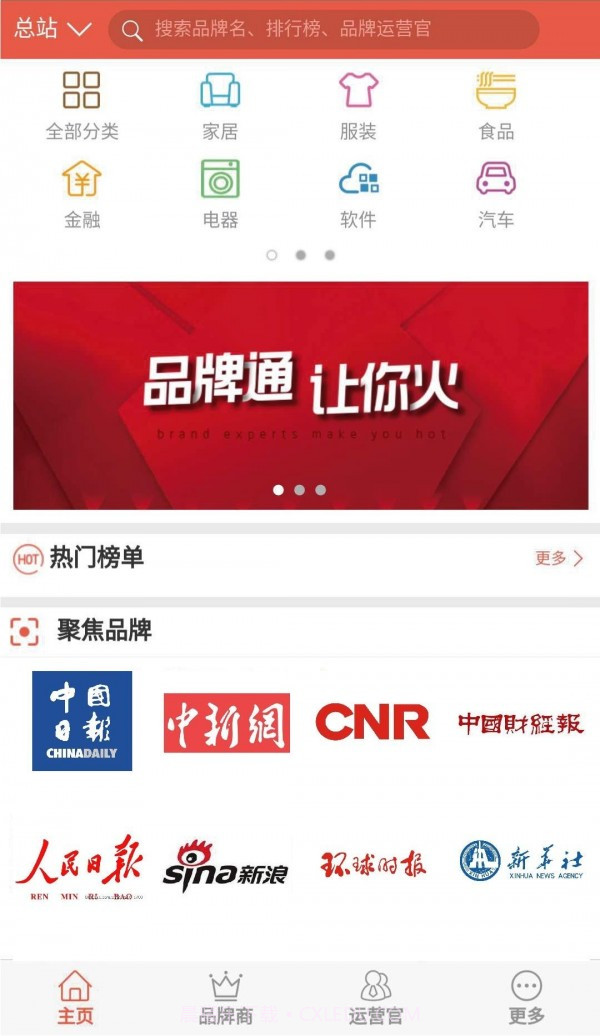Go to the 金融 category
The height and width of the screenshot is (1036, 600).
pyautogui.click(x=82, y=194)
